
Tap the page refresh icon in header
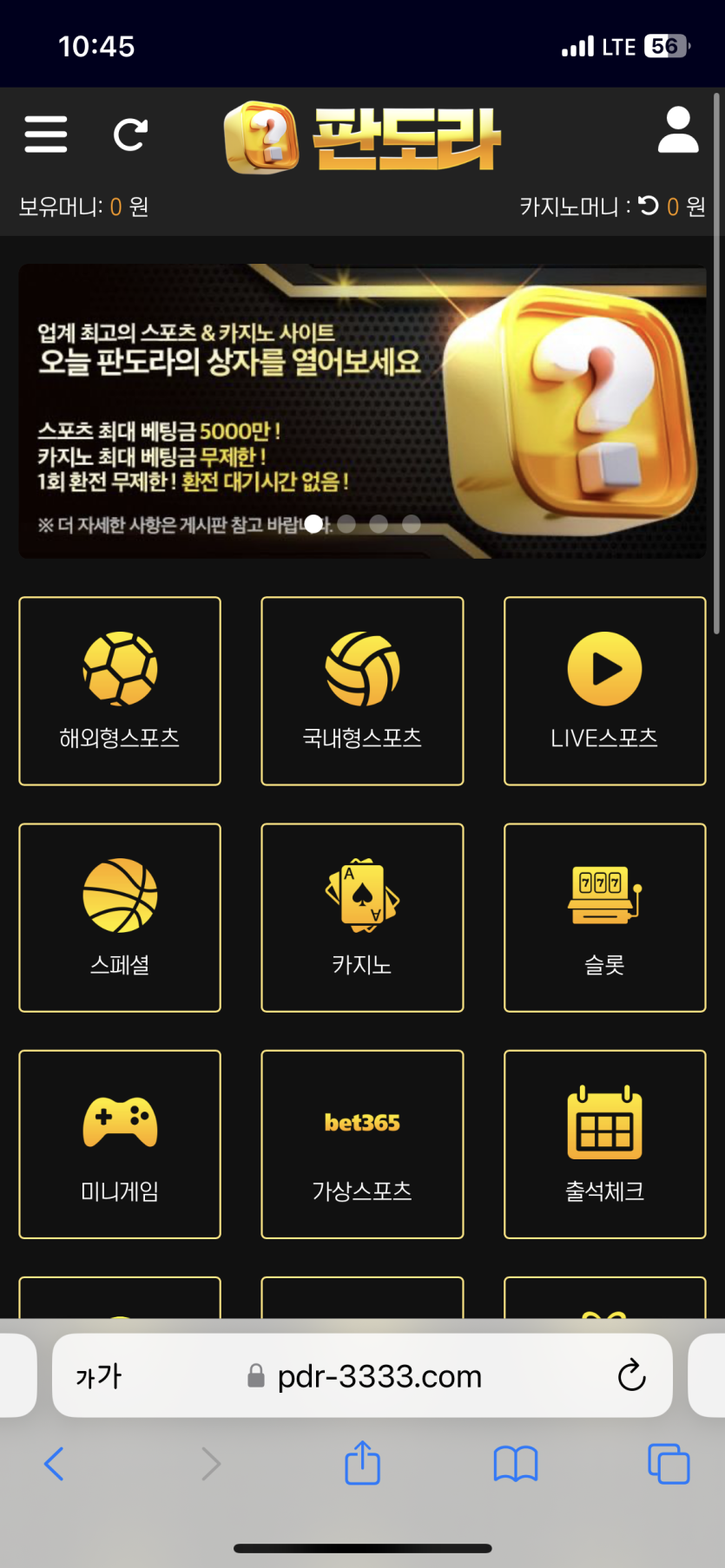(130, 134)
